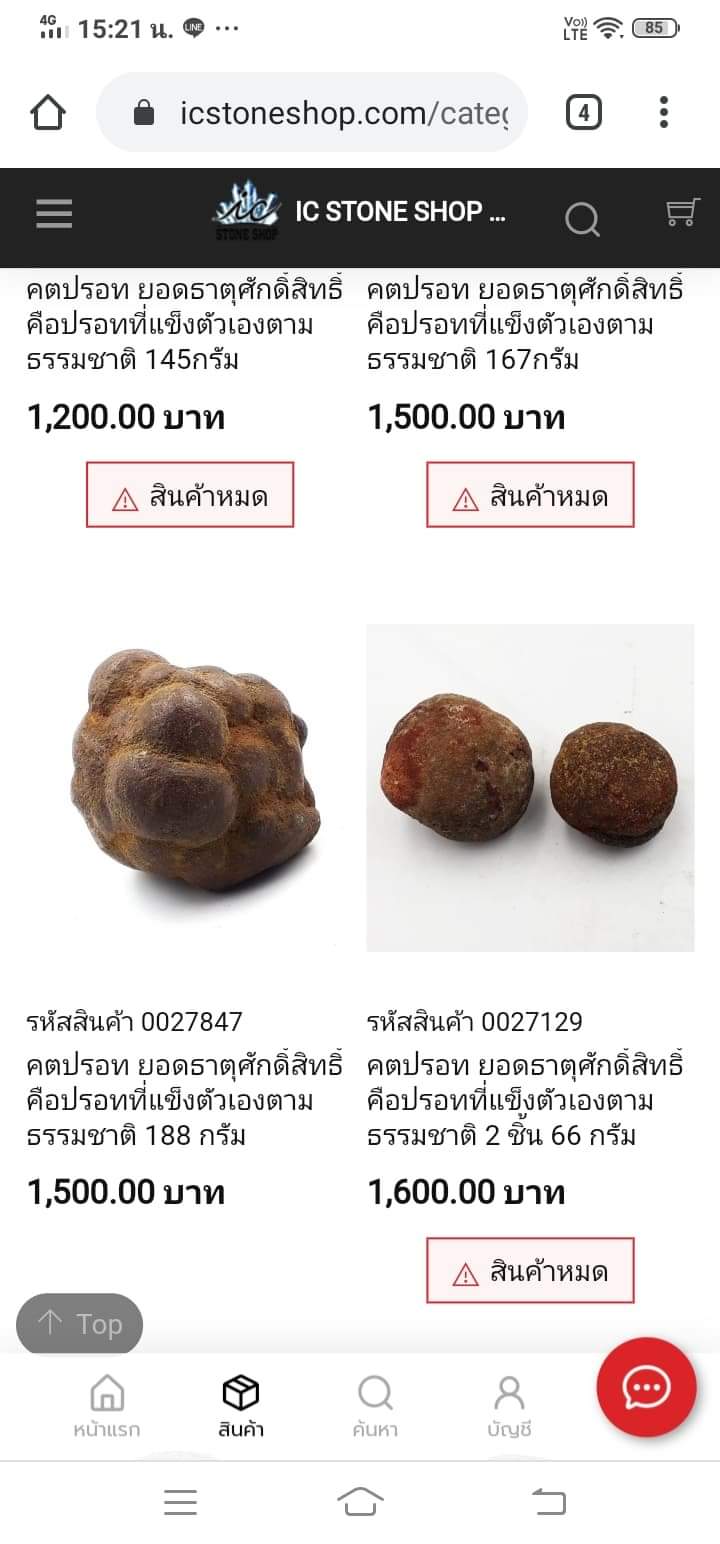Tap สินค้าหมด button under the 167กรัม item
The image size is (720, 1544).
point(530,495)
